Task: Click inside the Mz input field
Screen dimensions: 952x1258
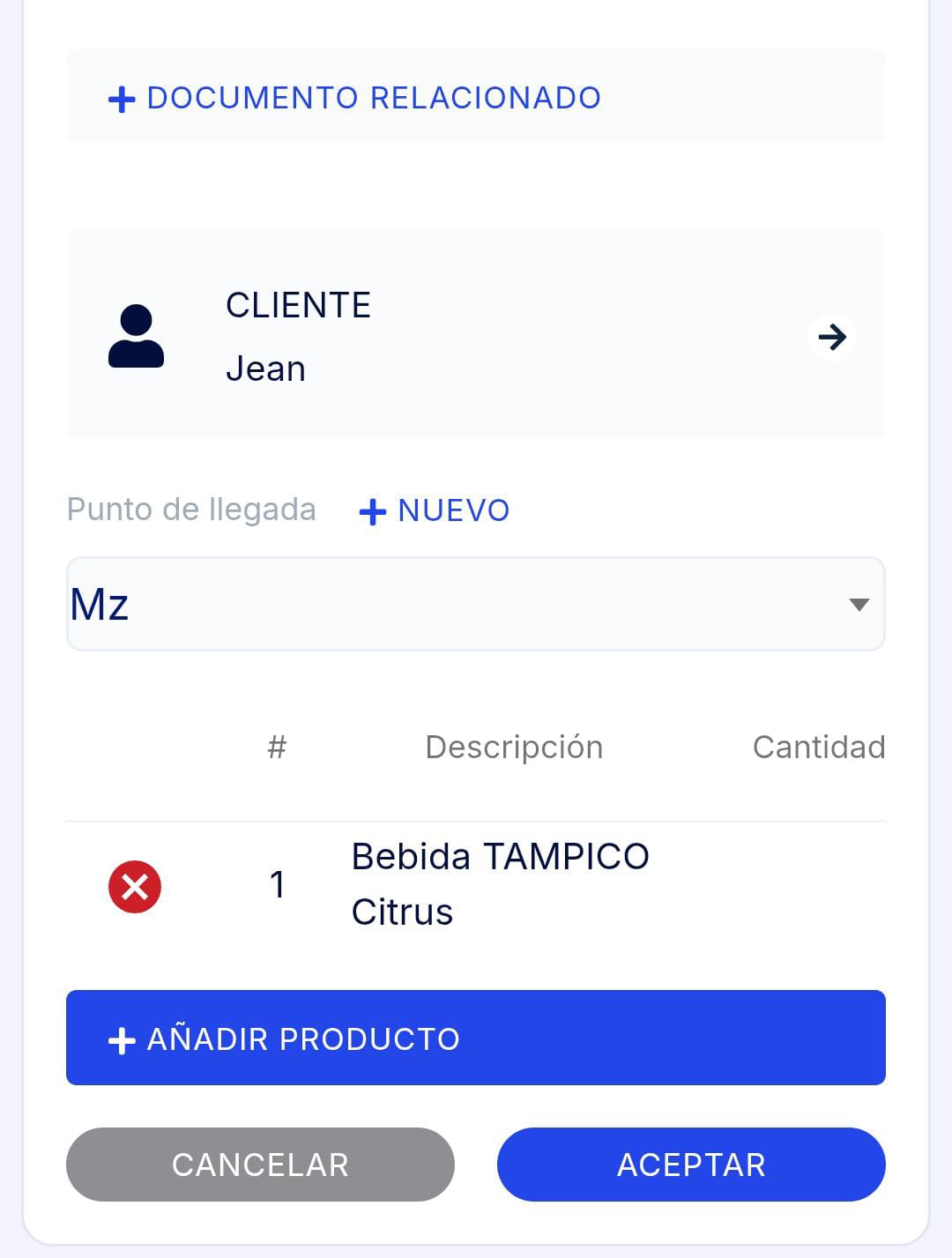Action: click(x=353, y=604)
